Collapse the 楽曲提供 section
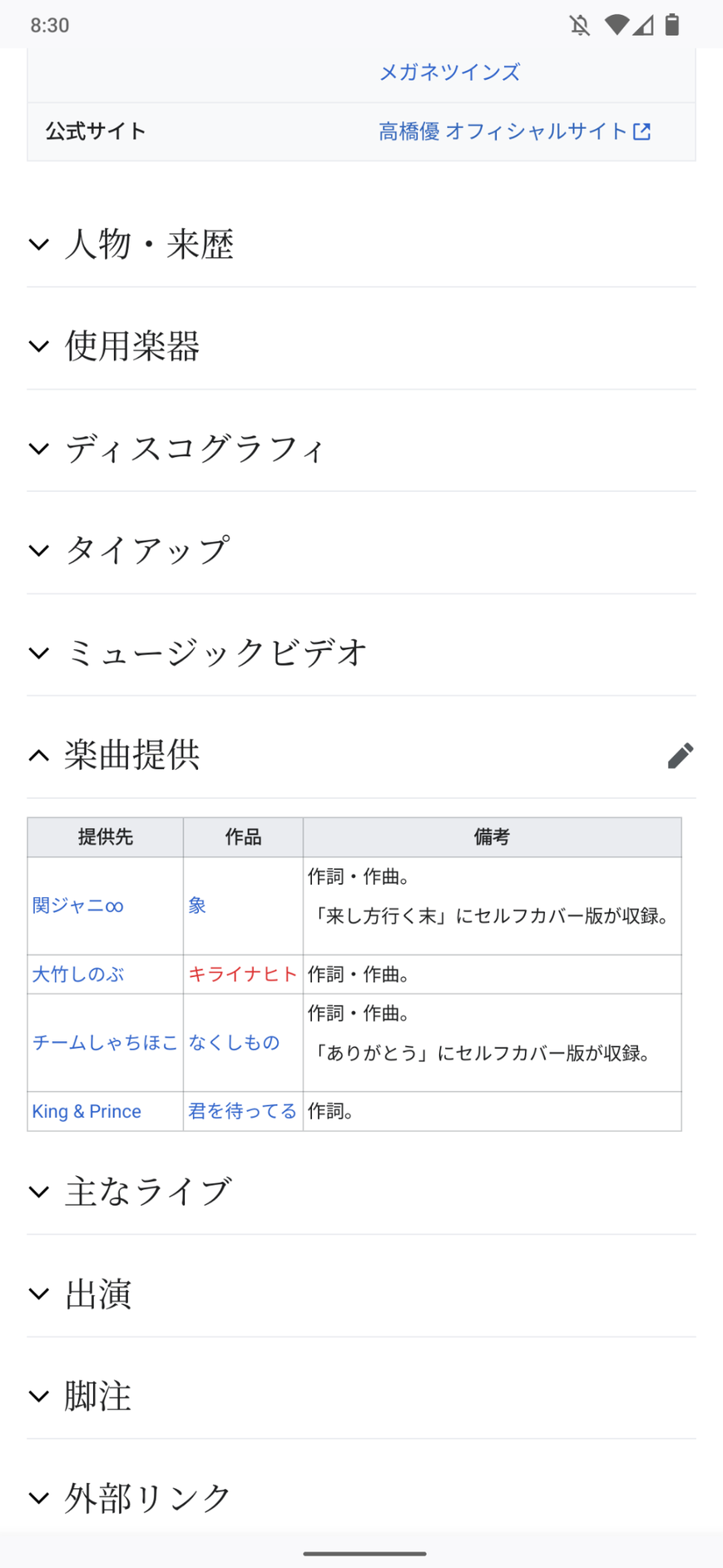The height and width of the screenshot is (1568, 723). pos(132,755)
